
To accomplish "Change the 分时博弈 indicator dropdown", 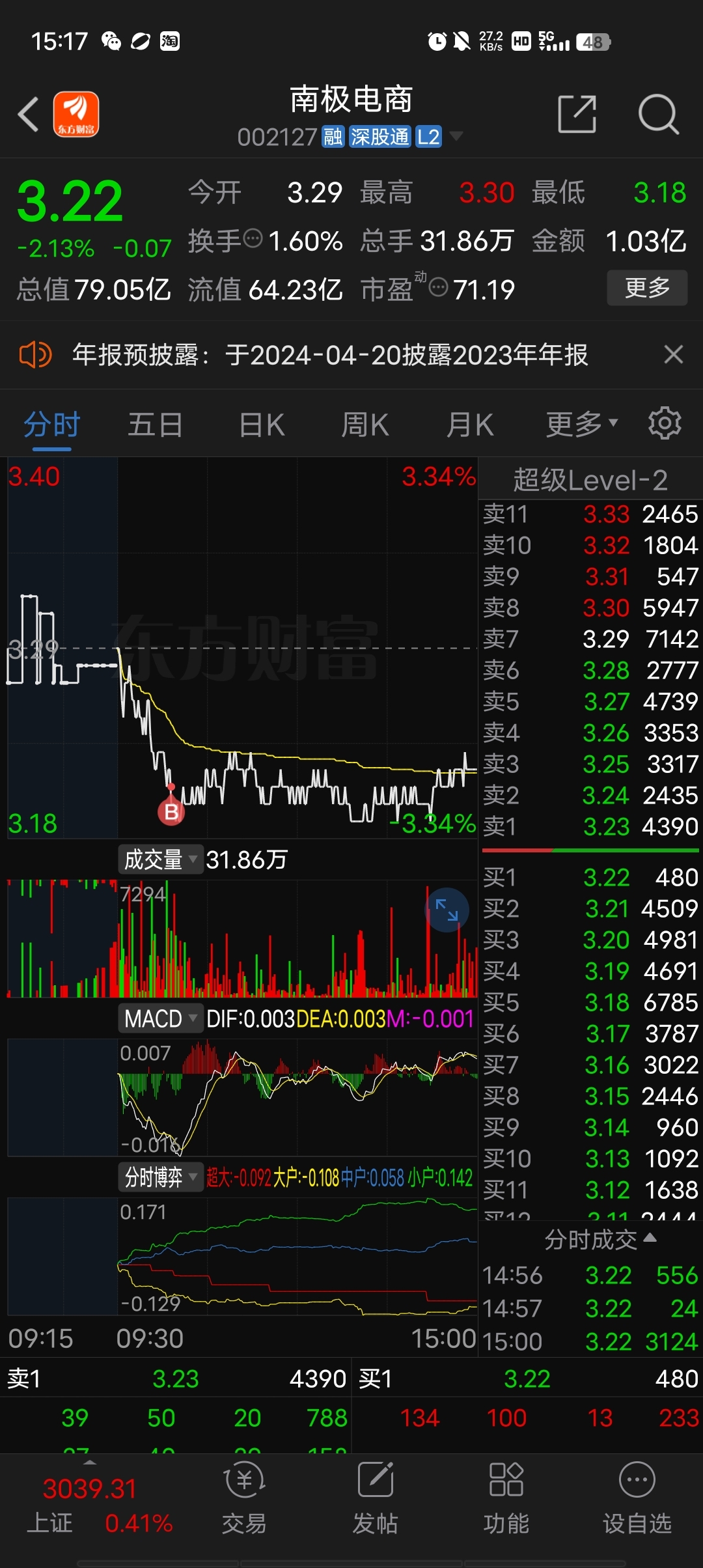I will point(160,1177).
